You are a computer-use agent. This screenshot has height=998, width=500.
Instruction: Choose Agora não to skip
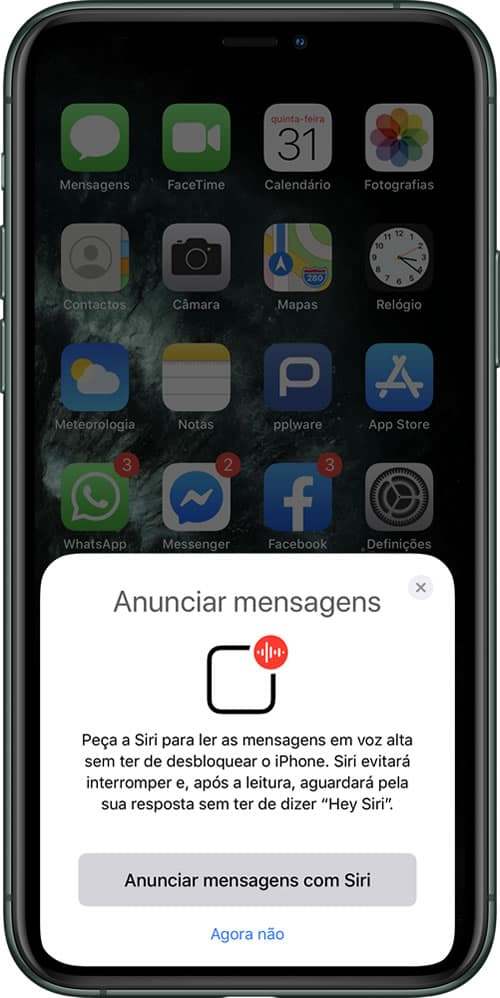[247, 934]
